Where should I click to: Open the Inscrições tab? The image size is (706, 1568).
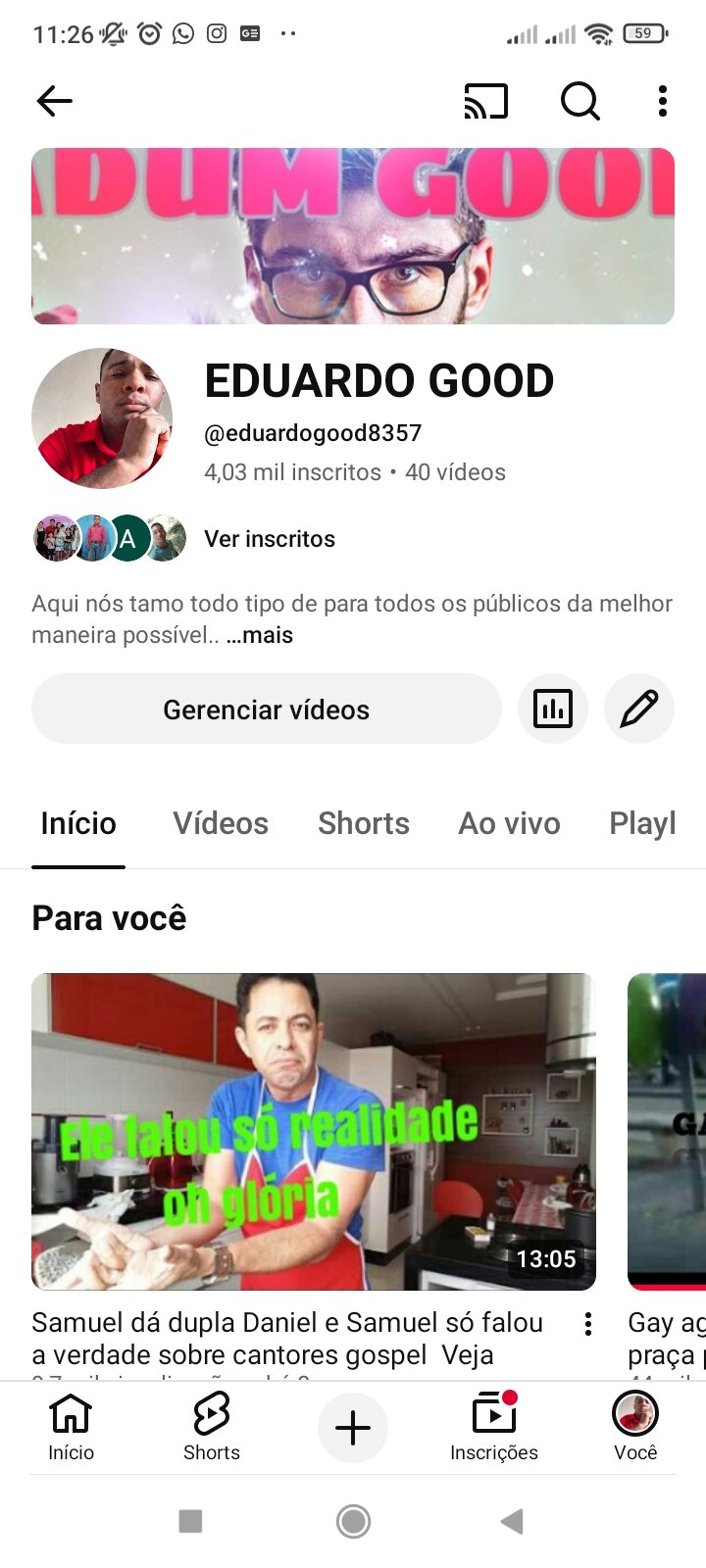click(x=494, y=1428)
